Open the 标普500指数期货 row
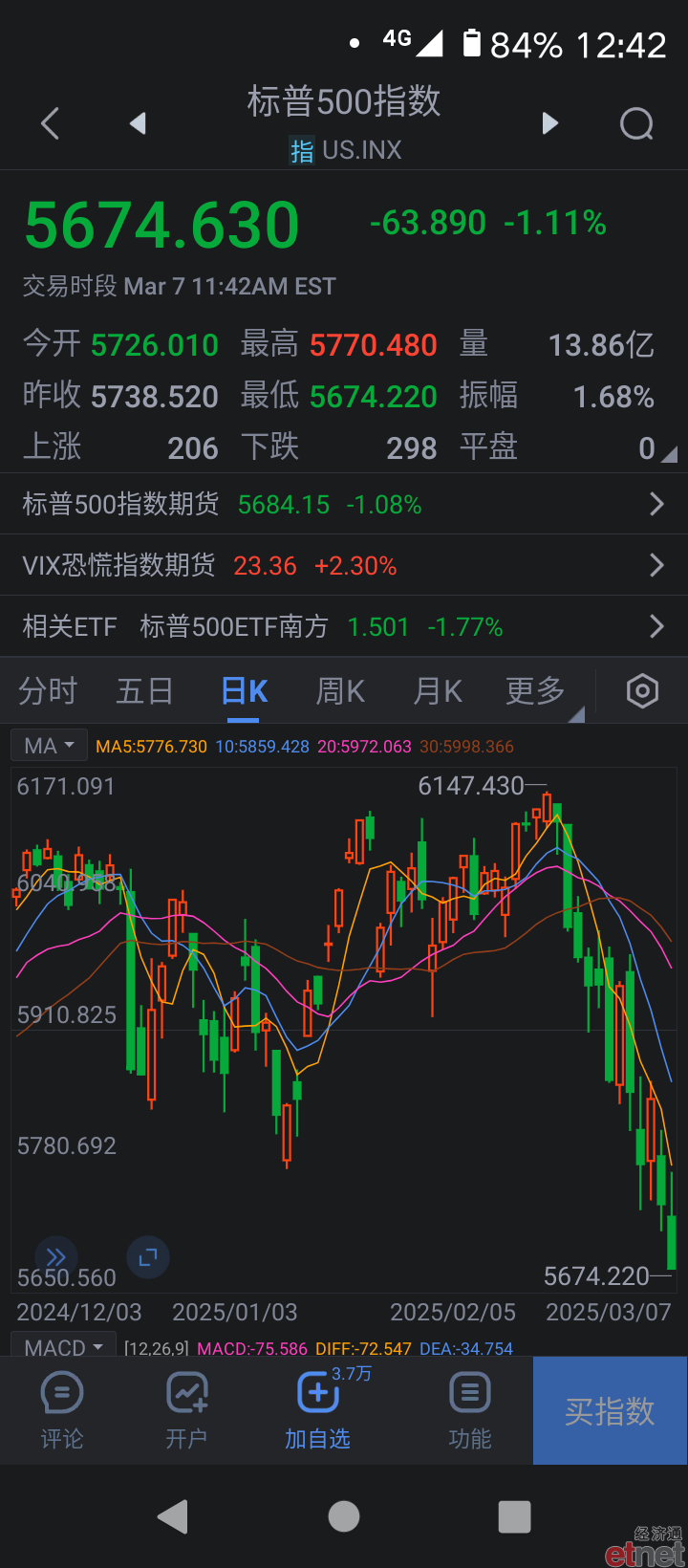 tap(344, 504)
